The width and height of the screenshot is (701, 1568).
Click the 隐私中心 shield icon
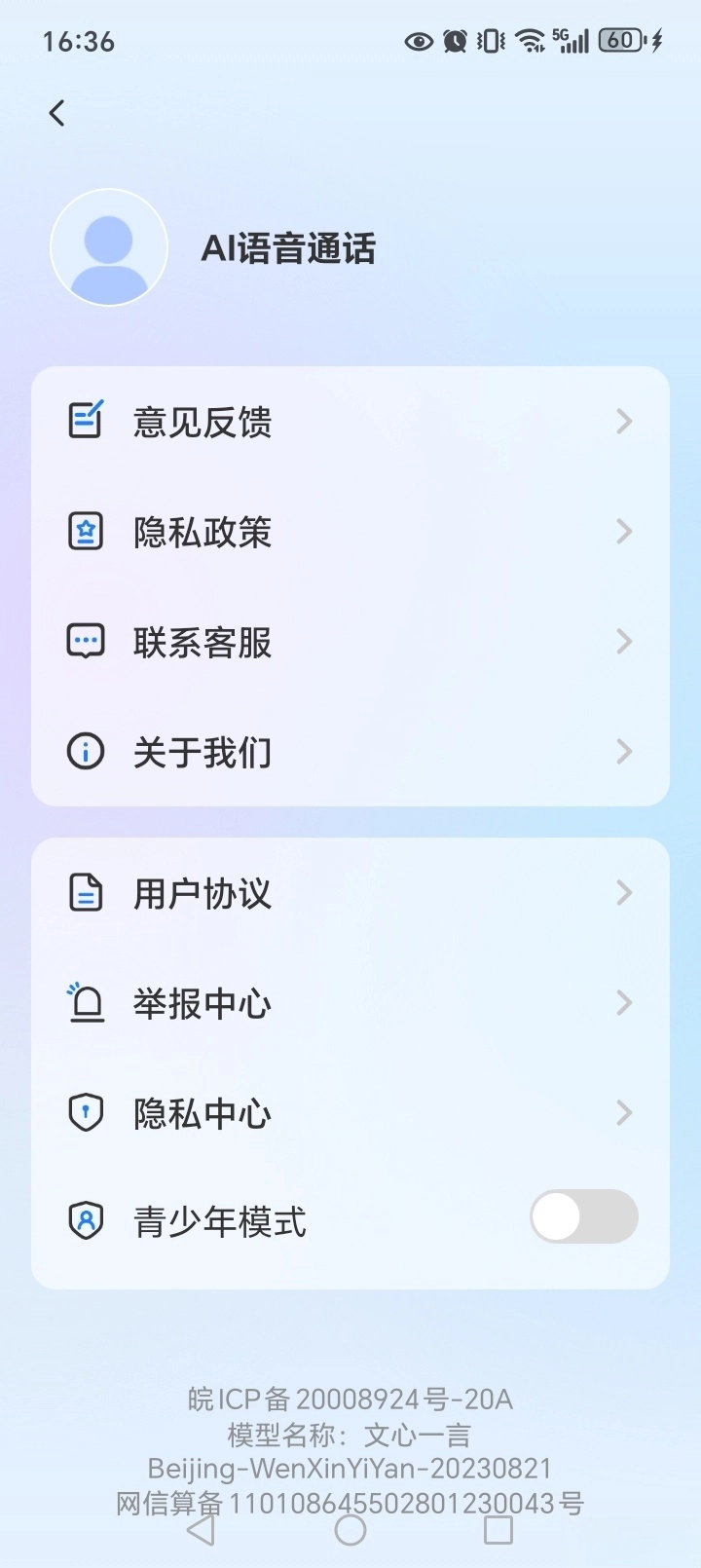pos(86,1113)
